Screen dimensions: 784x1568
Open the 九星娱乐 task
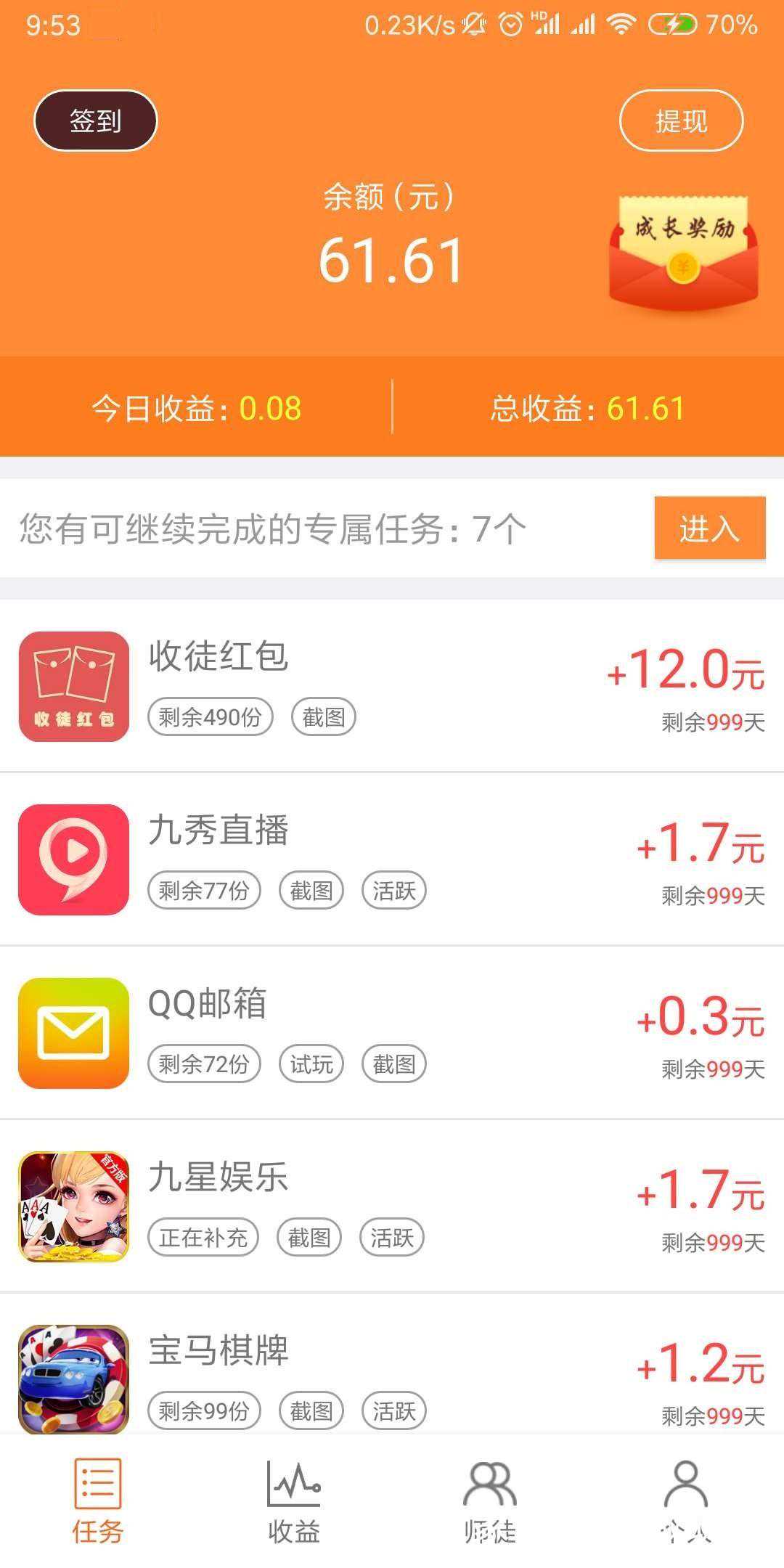[x=392, y=1206]
